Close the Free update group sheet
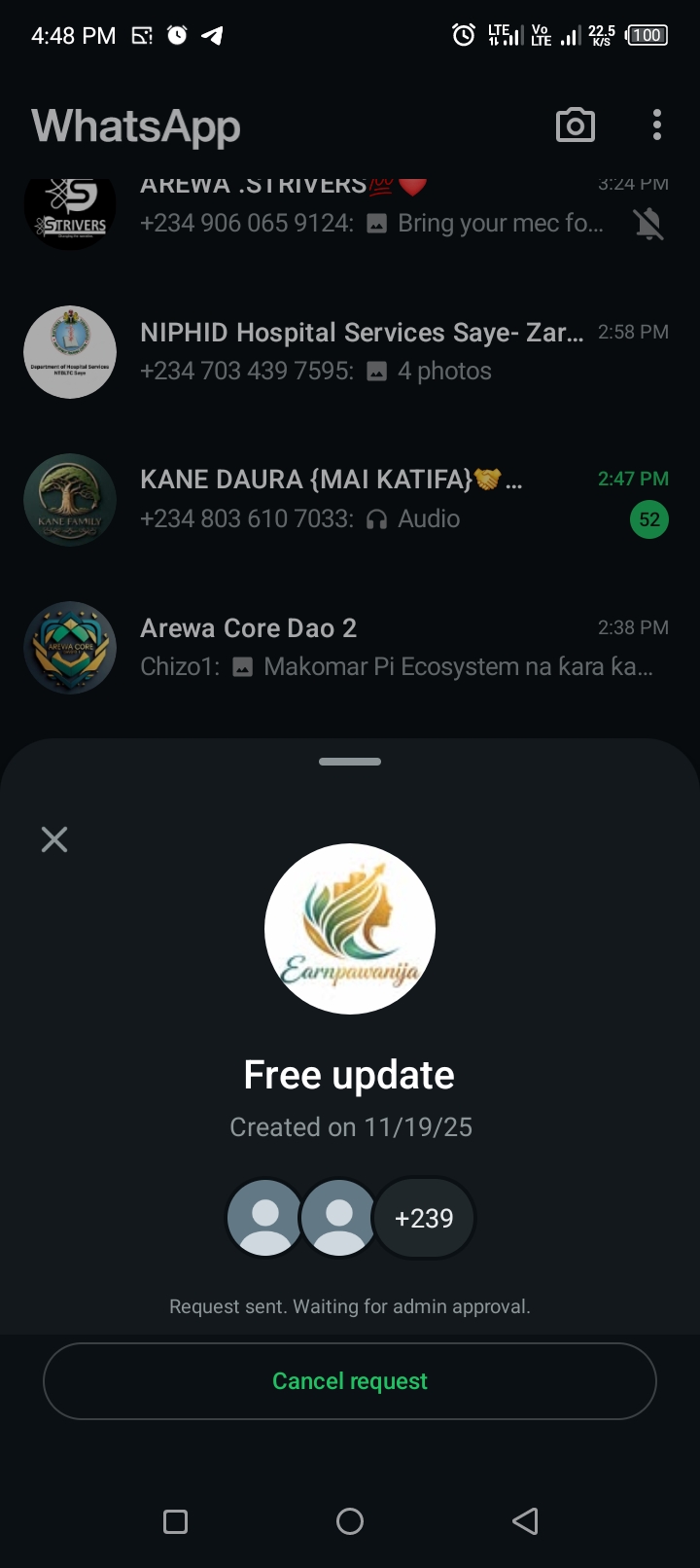 click(54, 839)
